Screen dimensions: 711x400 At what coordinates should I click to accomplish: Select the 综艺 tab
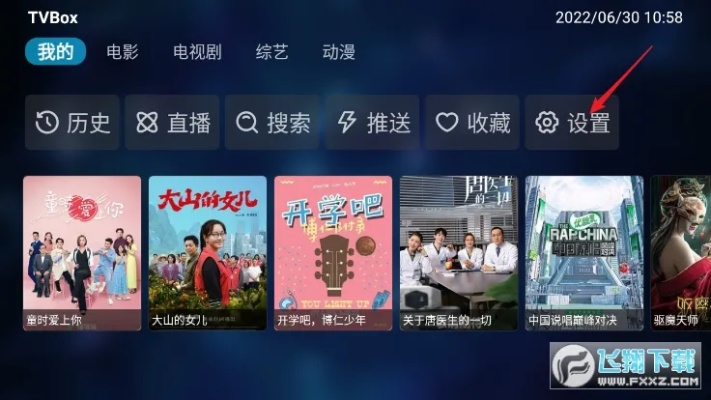point(272,52)
